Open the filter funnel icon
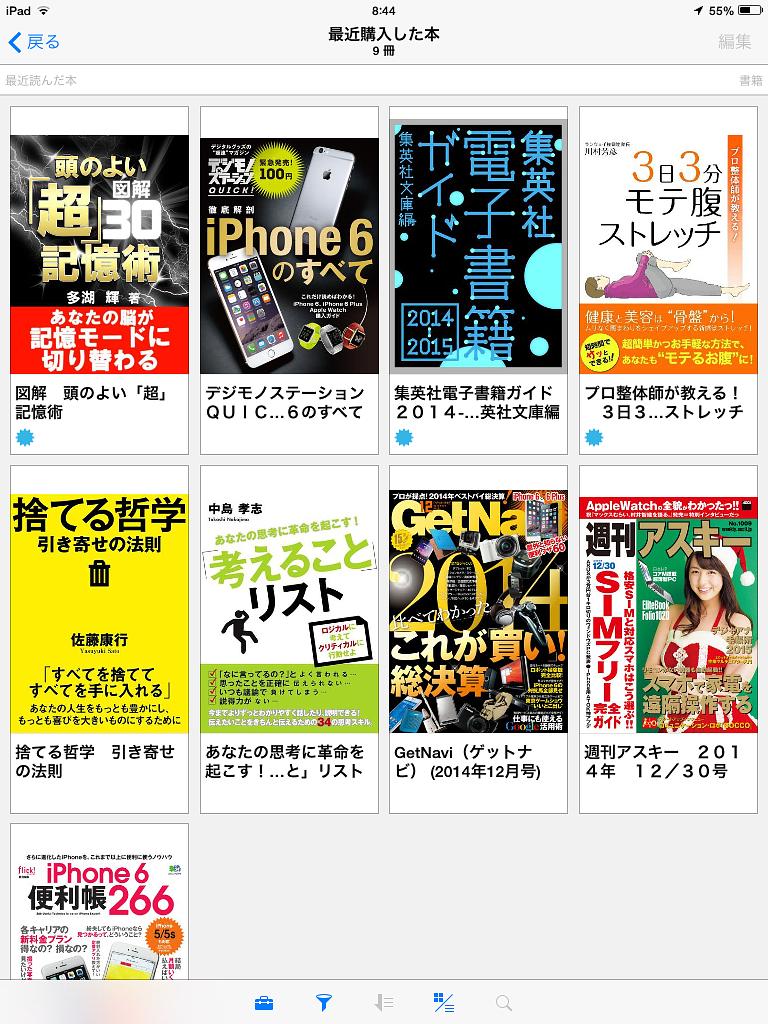768x1024 pixels. click(323, 1002)
